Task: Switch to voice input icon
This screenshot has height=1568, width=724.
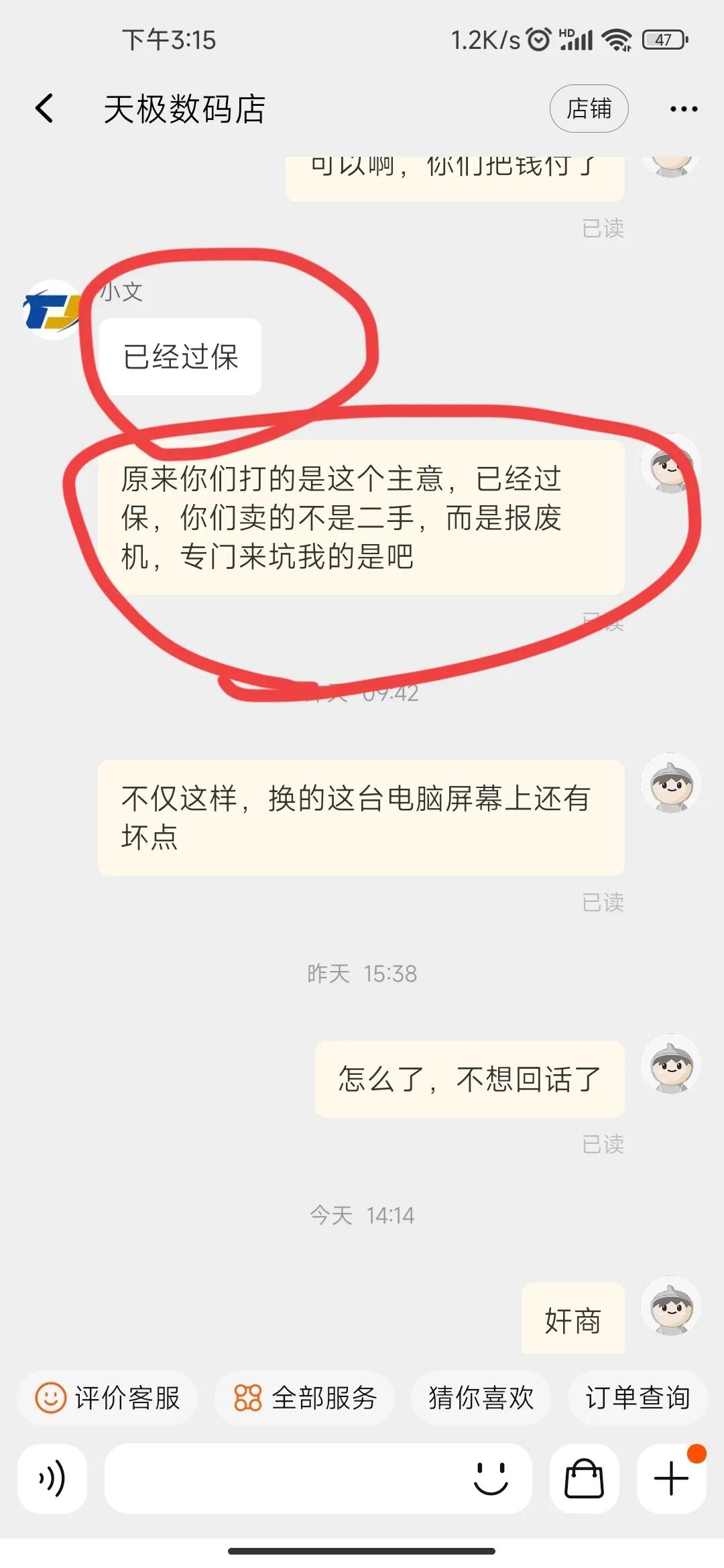Action: (52, 1482)
